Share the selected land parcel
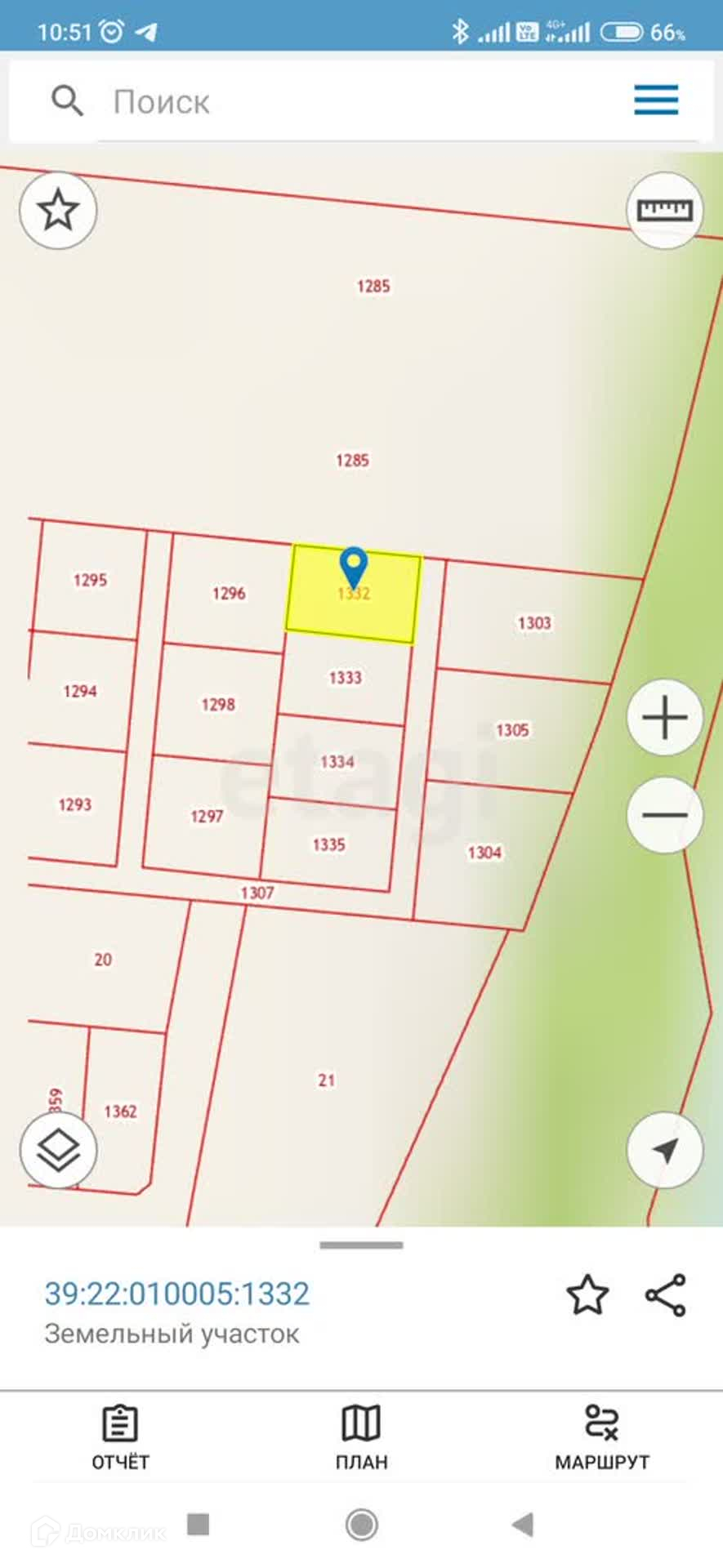Viewport: 723px width, 1568px height. [x=666, y=1295]
